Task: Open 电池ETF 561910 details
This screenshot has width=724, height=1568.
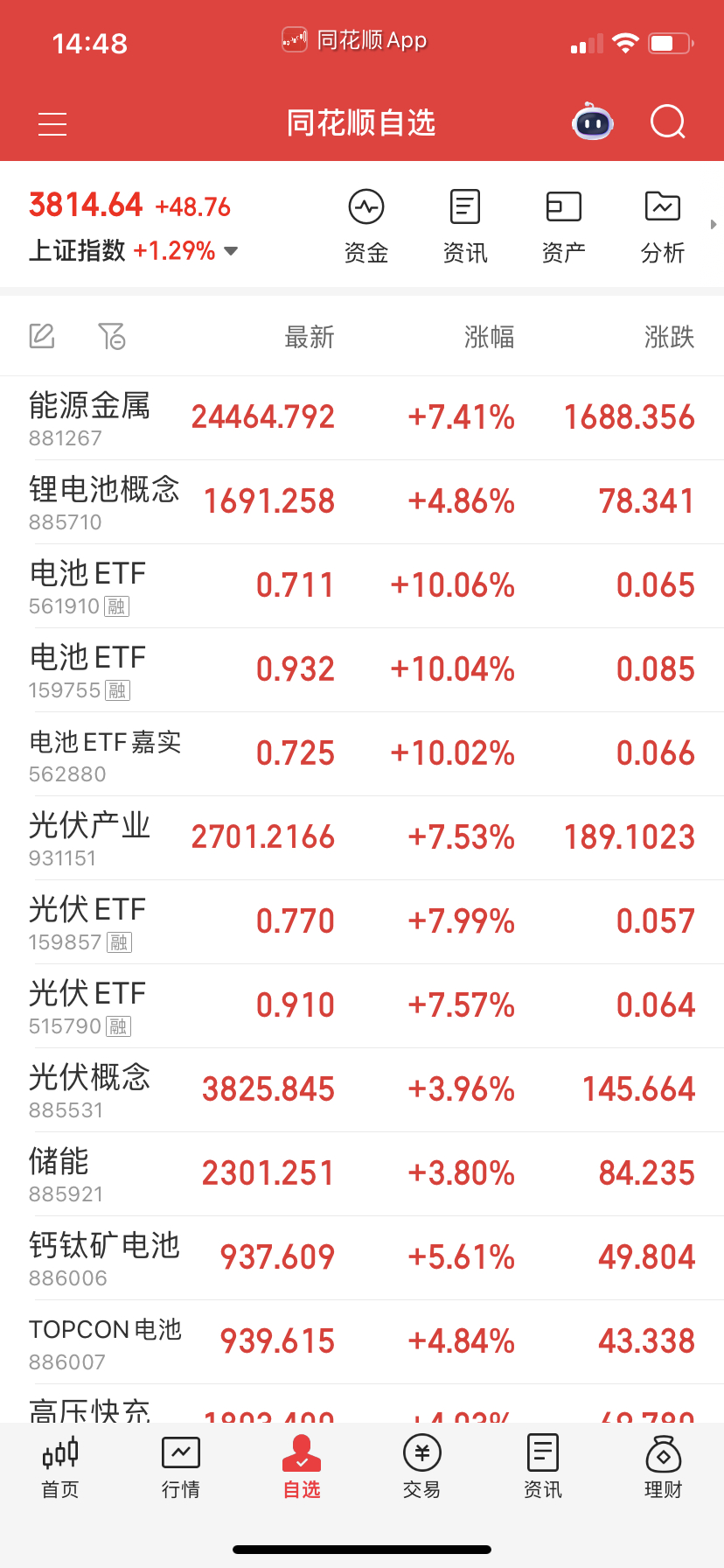Action: 362,586
